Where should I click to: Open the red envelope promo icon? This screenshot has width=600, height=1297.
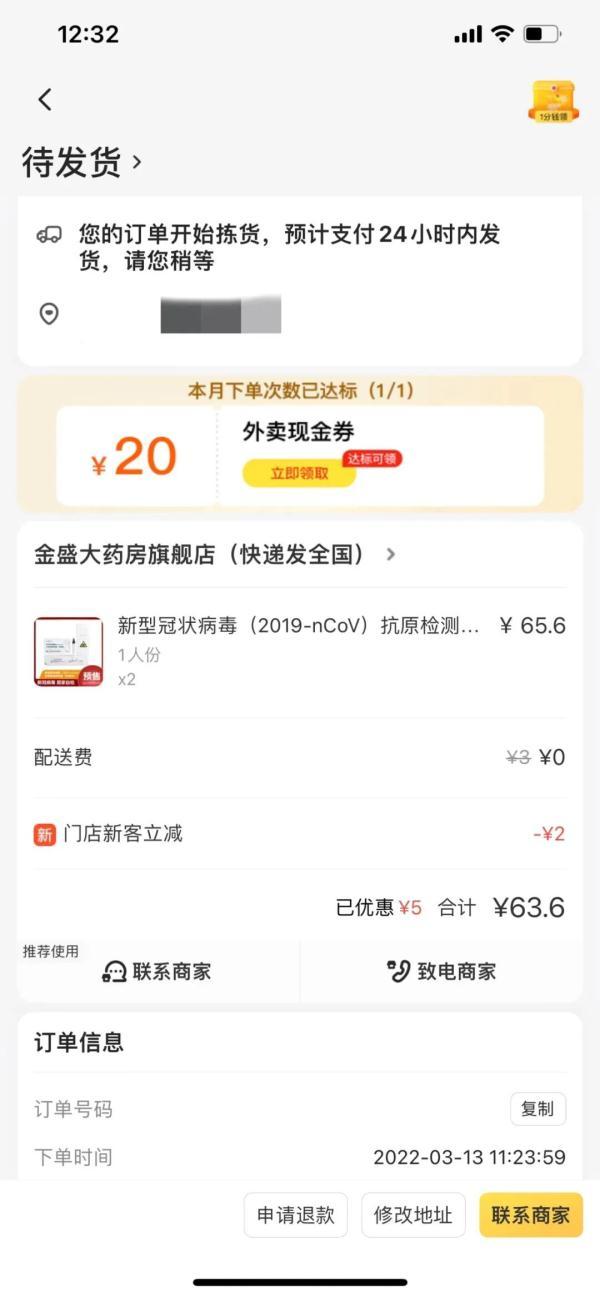[552, 102]
